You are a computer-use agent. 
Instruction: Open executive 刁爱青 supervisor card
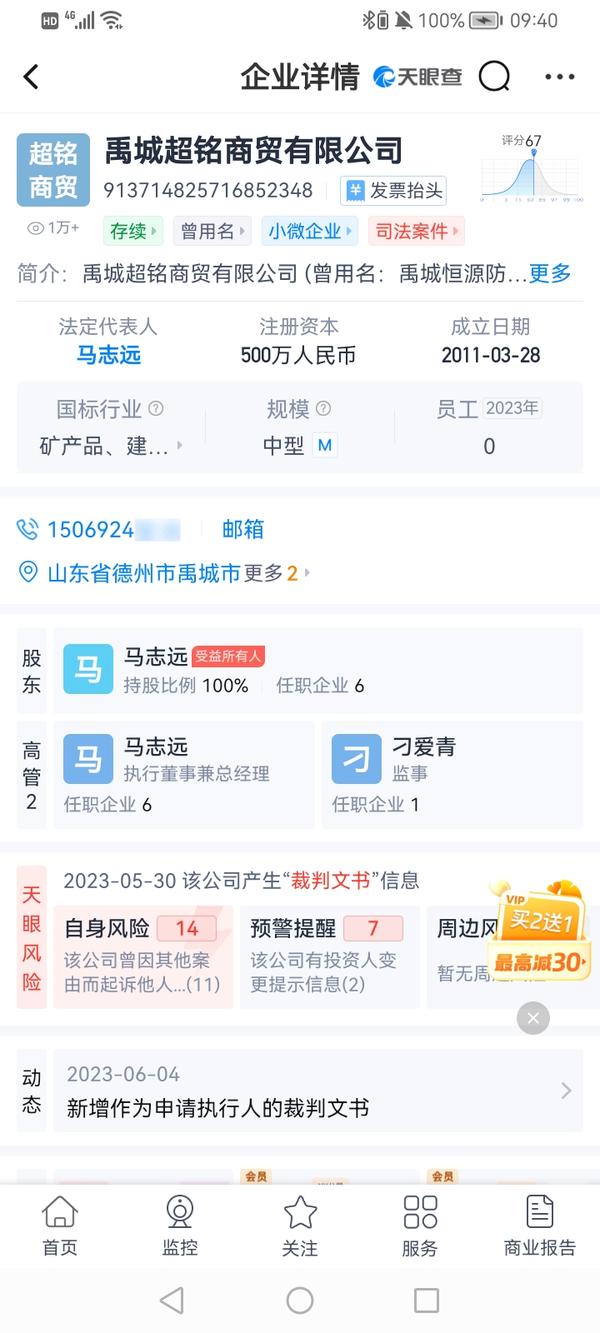pos(451,775)
